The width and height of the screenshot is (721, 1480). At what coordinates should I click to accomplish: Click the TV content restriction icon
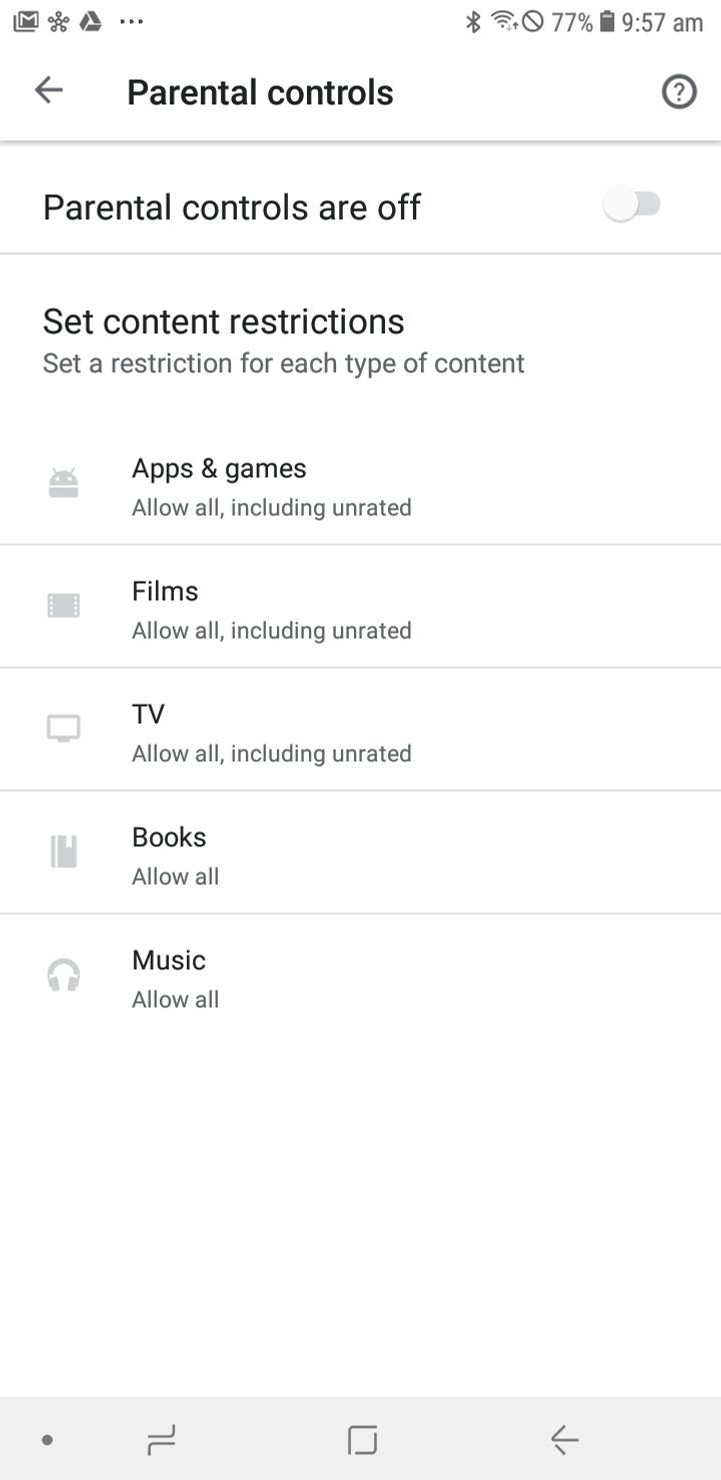tap(62, 728)
